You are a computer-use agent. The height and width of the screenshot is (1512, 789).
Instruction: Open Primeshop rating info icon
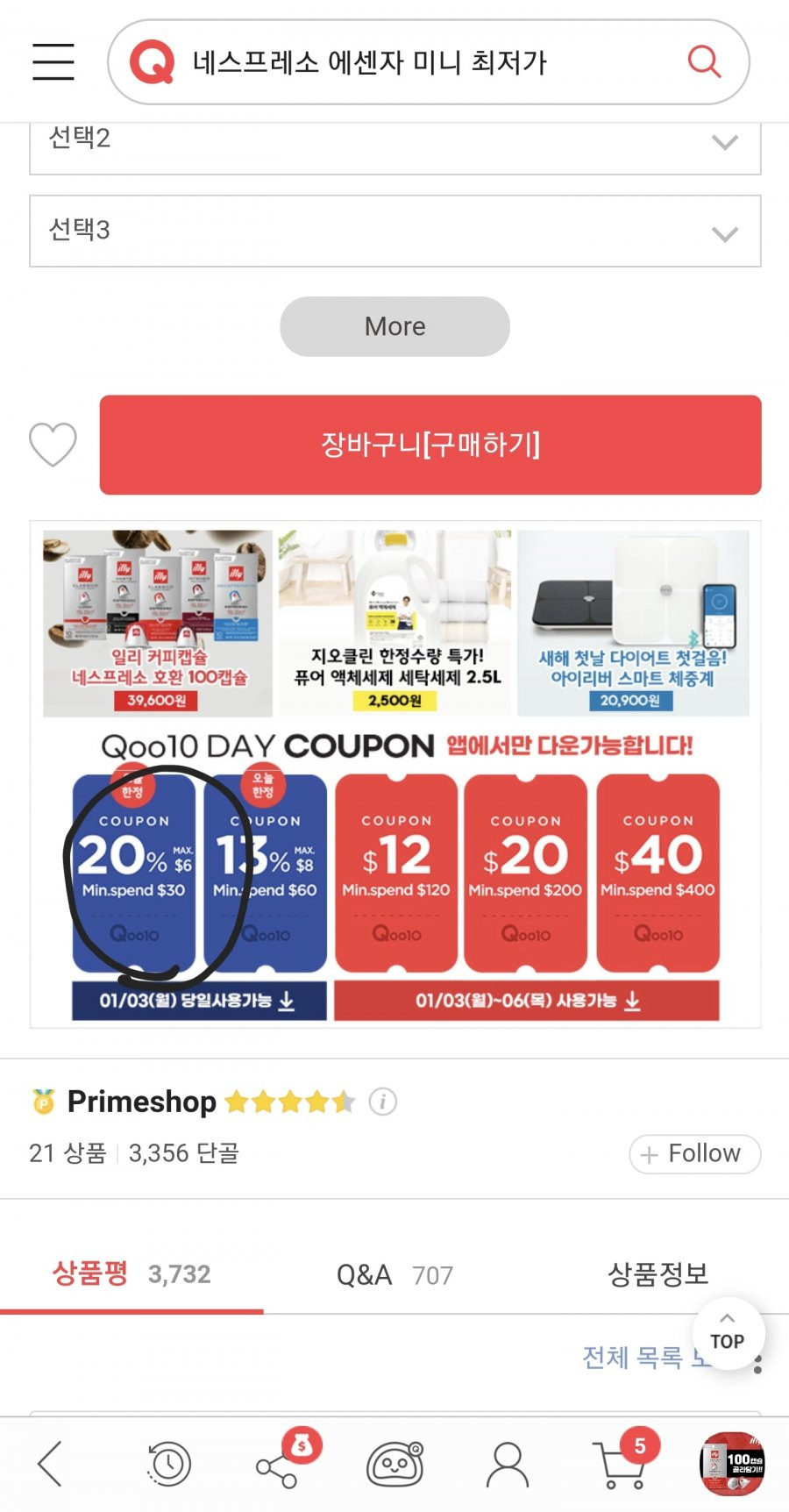pos(382,1101)
